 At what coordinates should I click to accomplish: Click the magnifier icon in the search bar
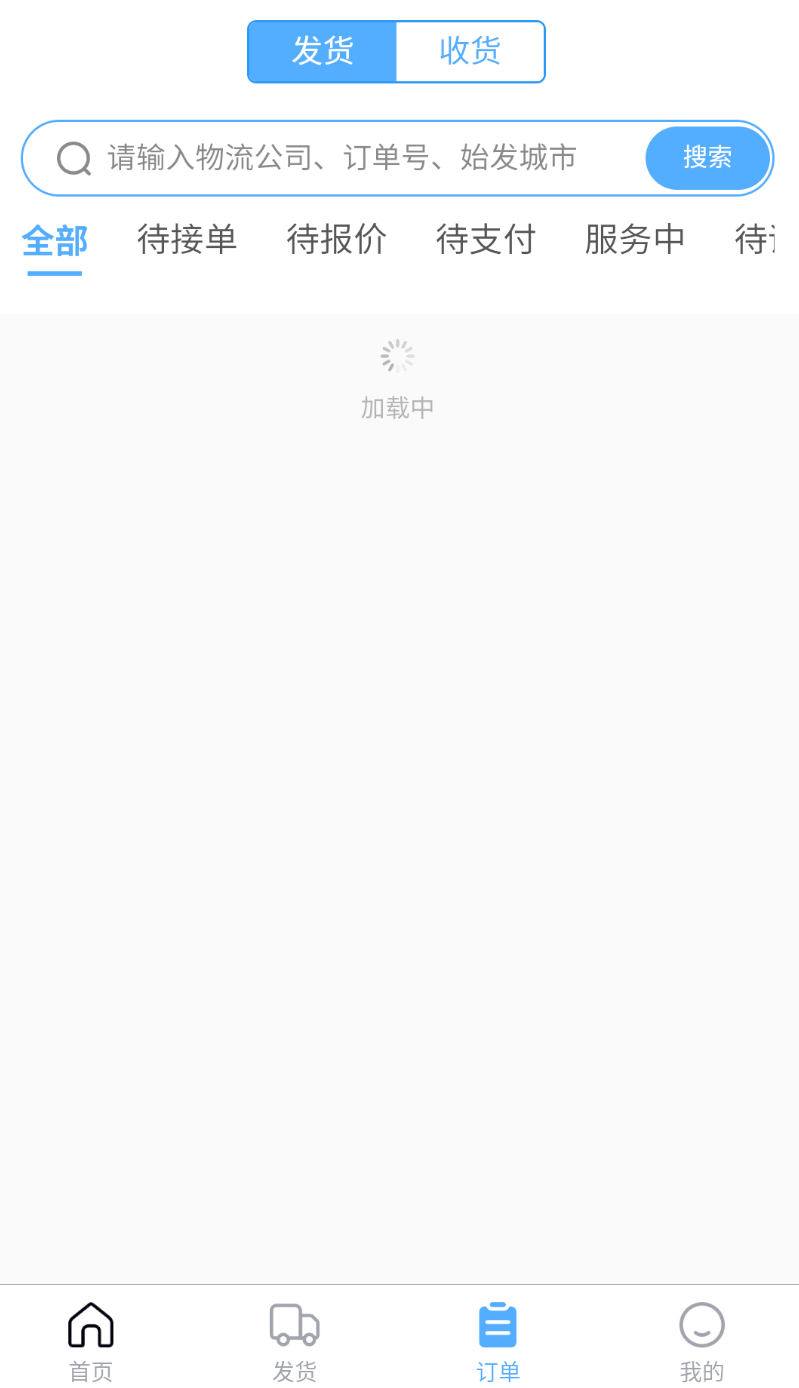click(75, 158)
